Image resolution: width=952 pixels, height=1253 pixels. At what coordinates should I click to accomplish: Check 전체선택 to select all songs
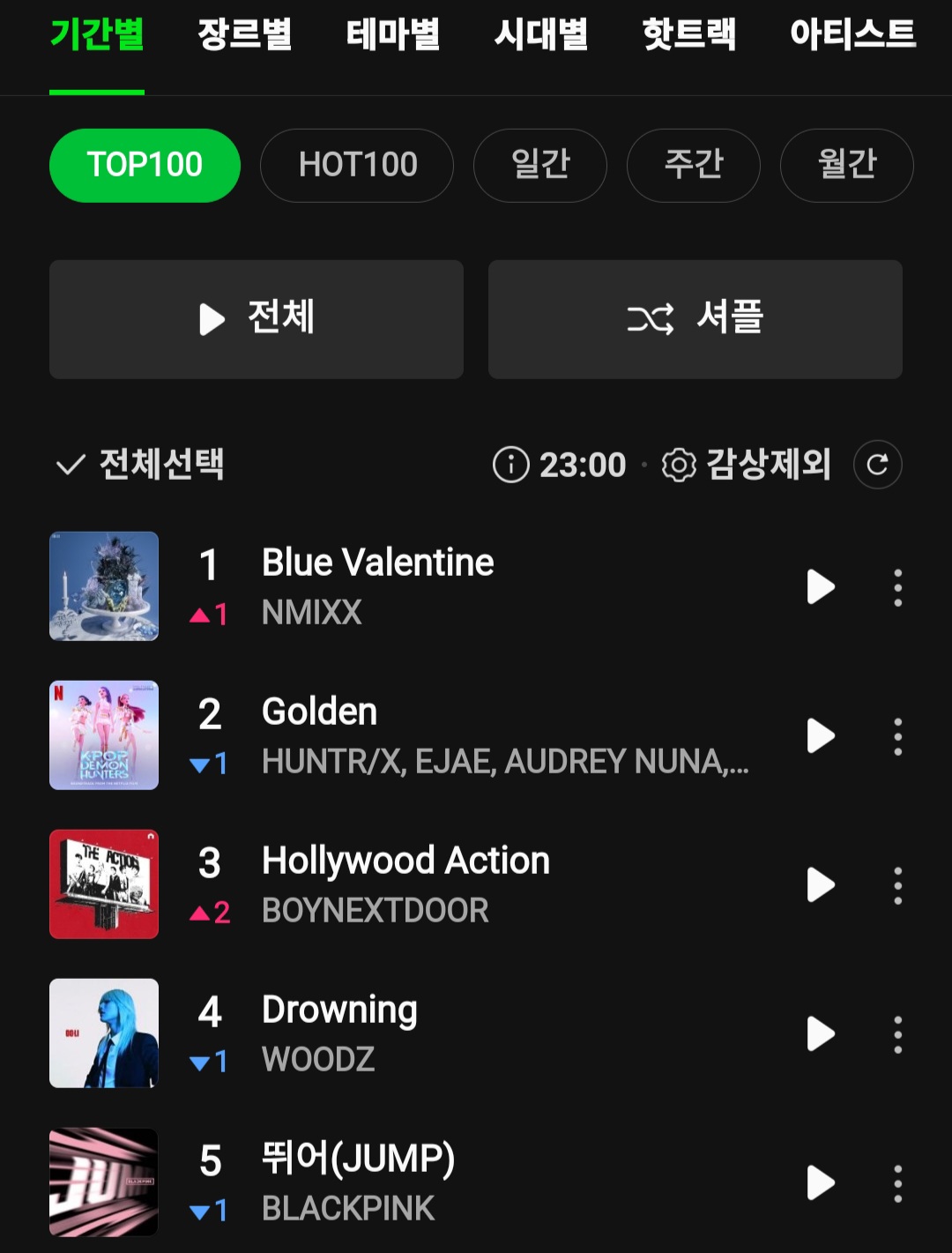tap(140, 465)
